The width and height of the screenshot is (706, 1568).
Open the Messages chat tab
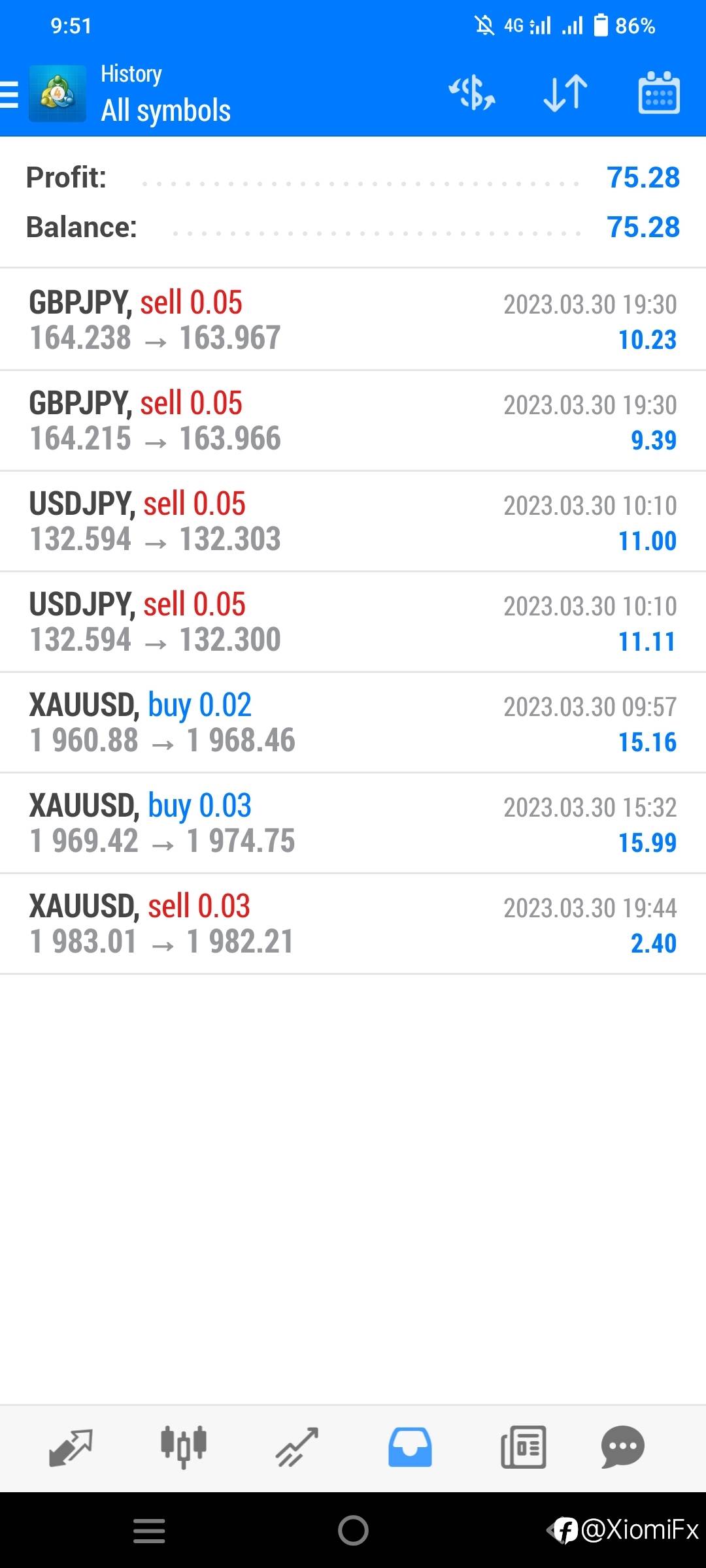point(622,1447)
